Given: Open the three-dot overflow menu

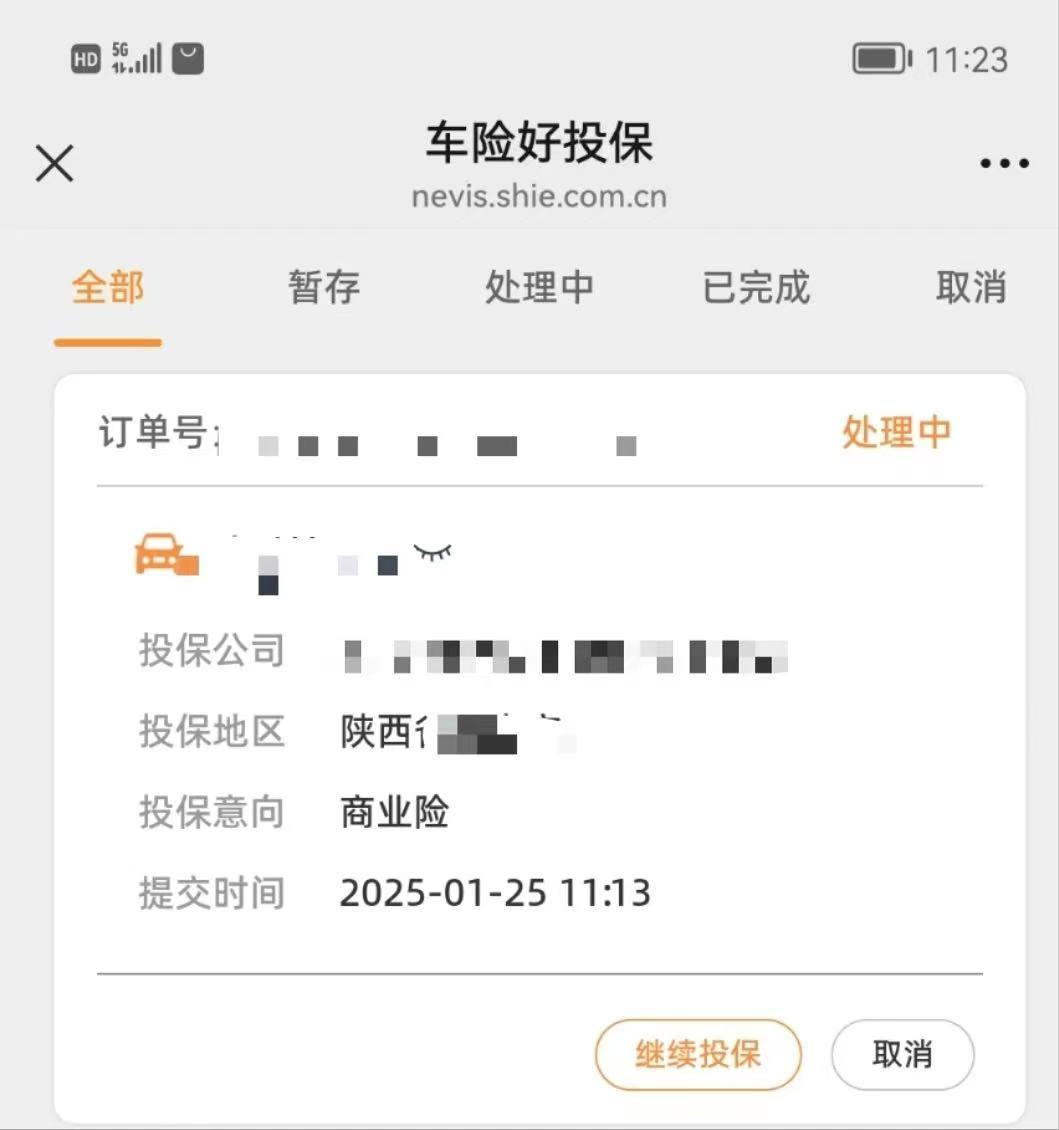Looking at the screenshot, I should 1004,164.
